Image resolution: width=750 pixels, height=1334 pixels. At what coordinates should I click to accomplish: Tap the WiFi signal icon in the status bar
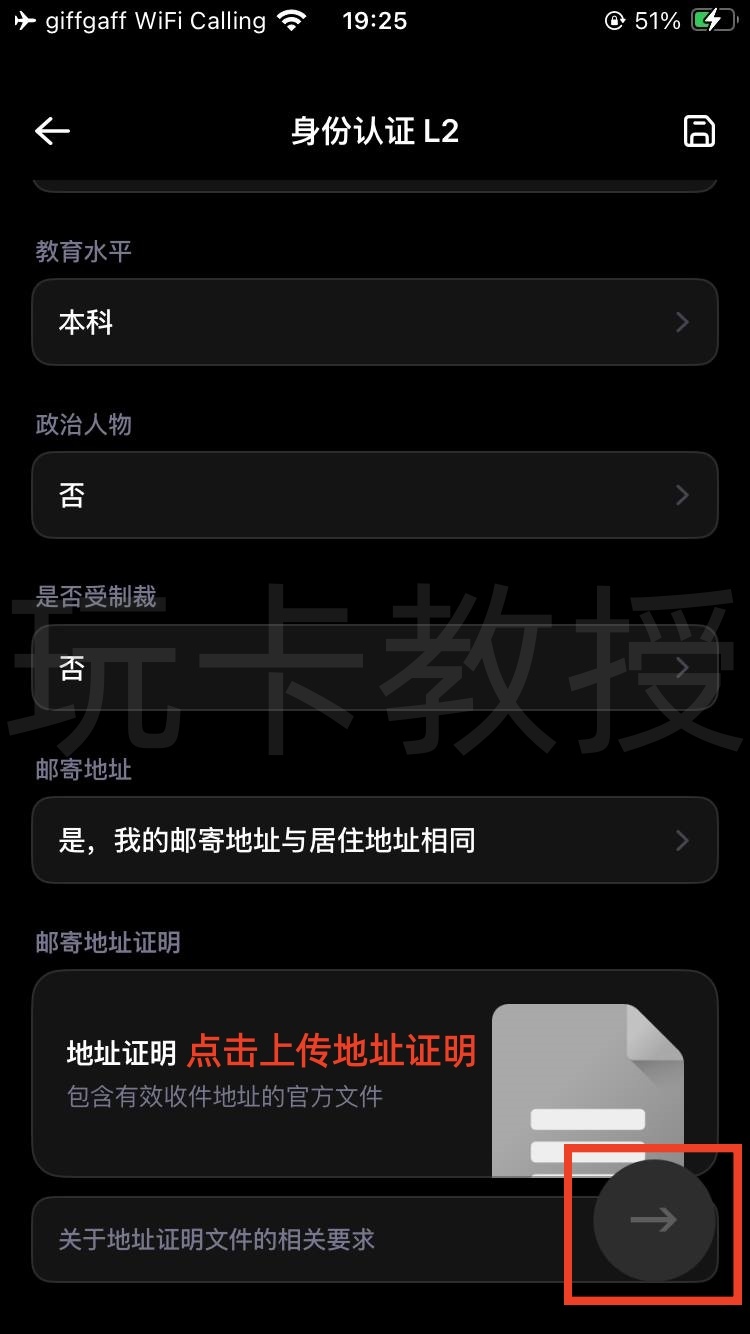coord(290,19)
